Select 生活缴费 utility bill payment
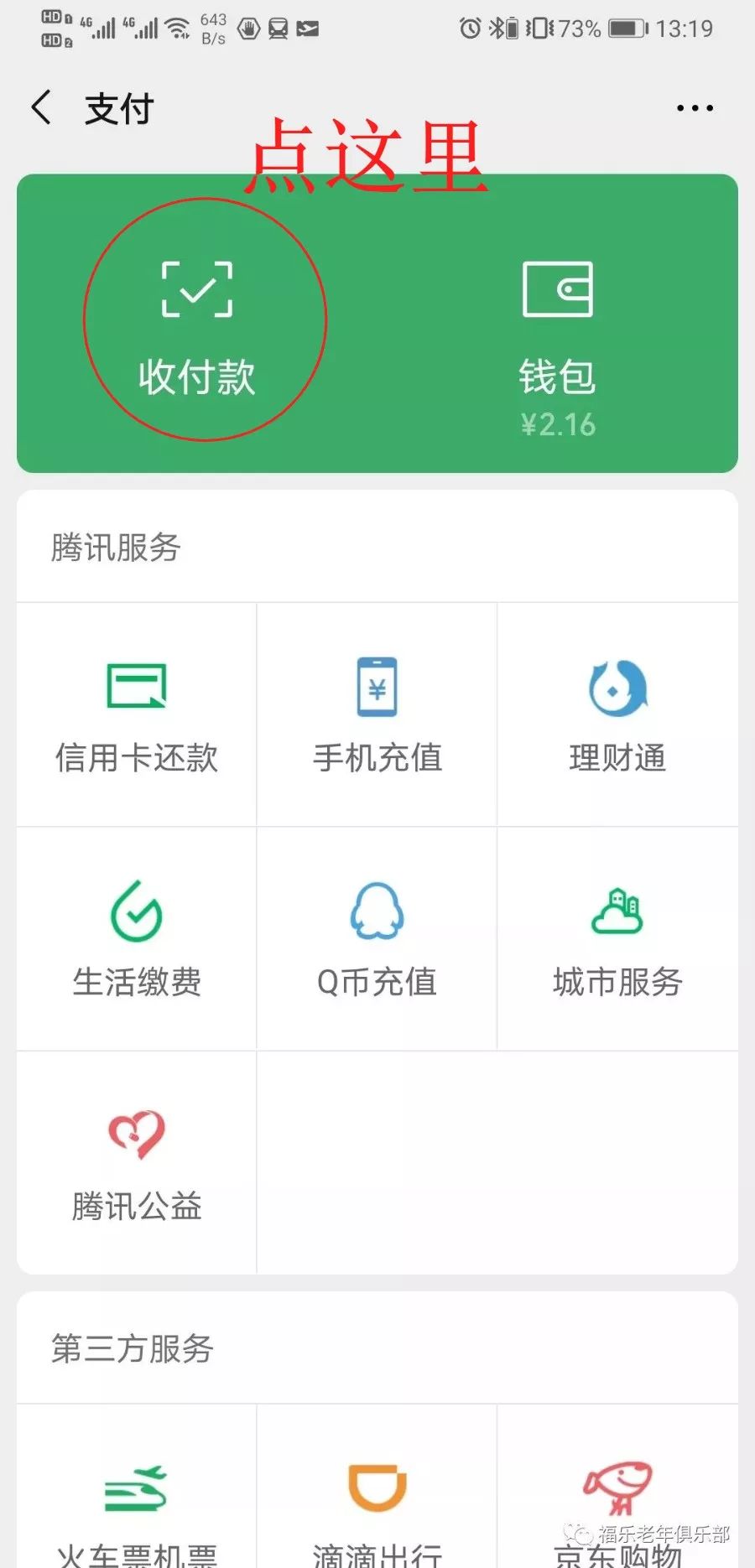755x1568 pixels. pyautogui.click(x=134, y=939)
